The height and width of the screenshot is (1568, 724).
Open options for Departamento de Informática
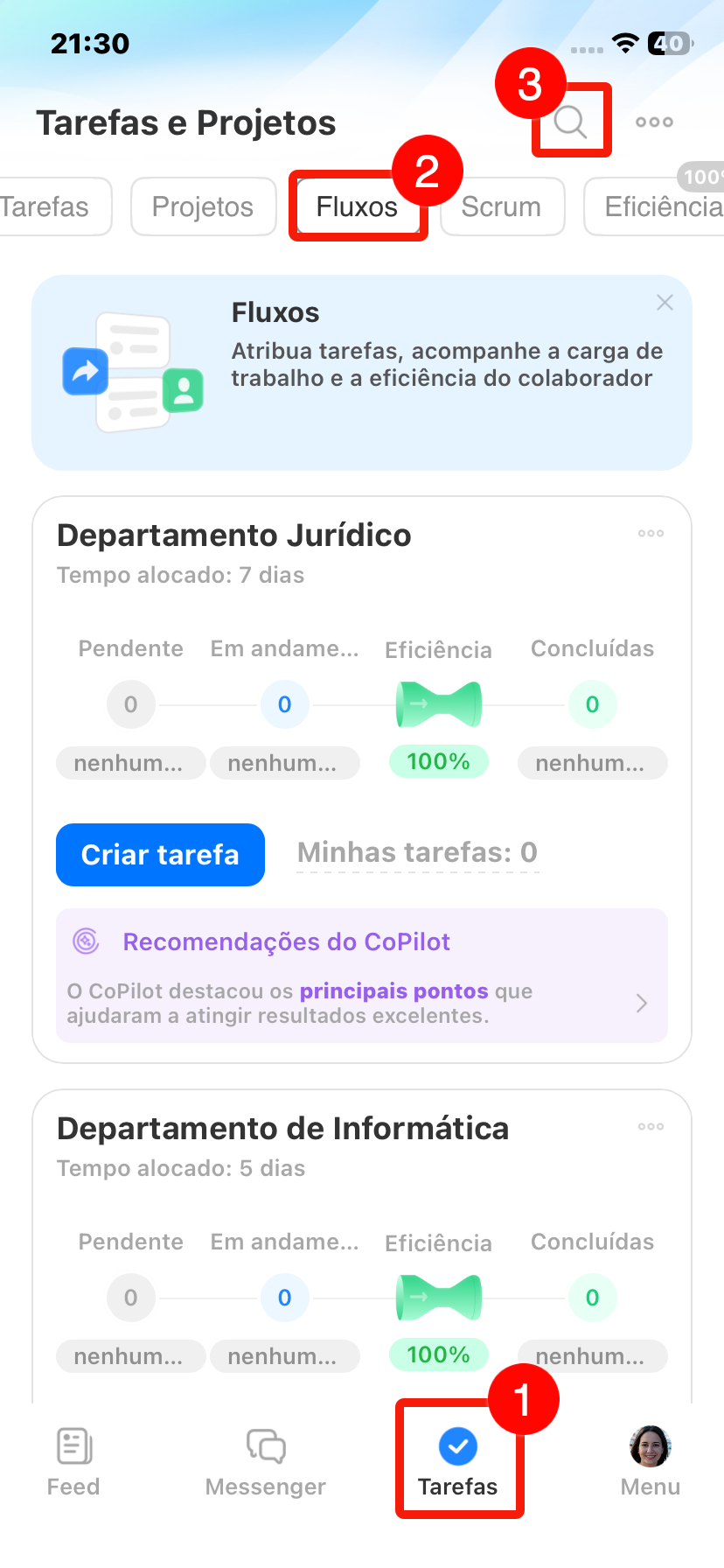pyautogui.click(x=651, y=1127)
